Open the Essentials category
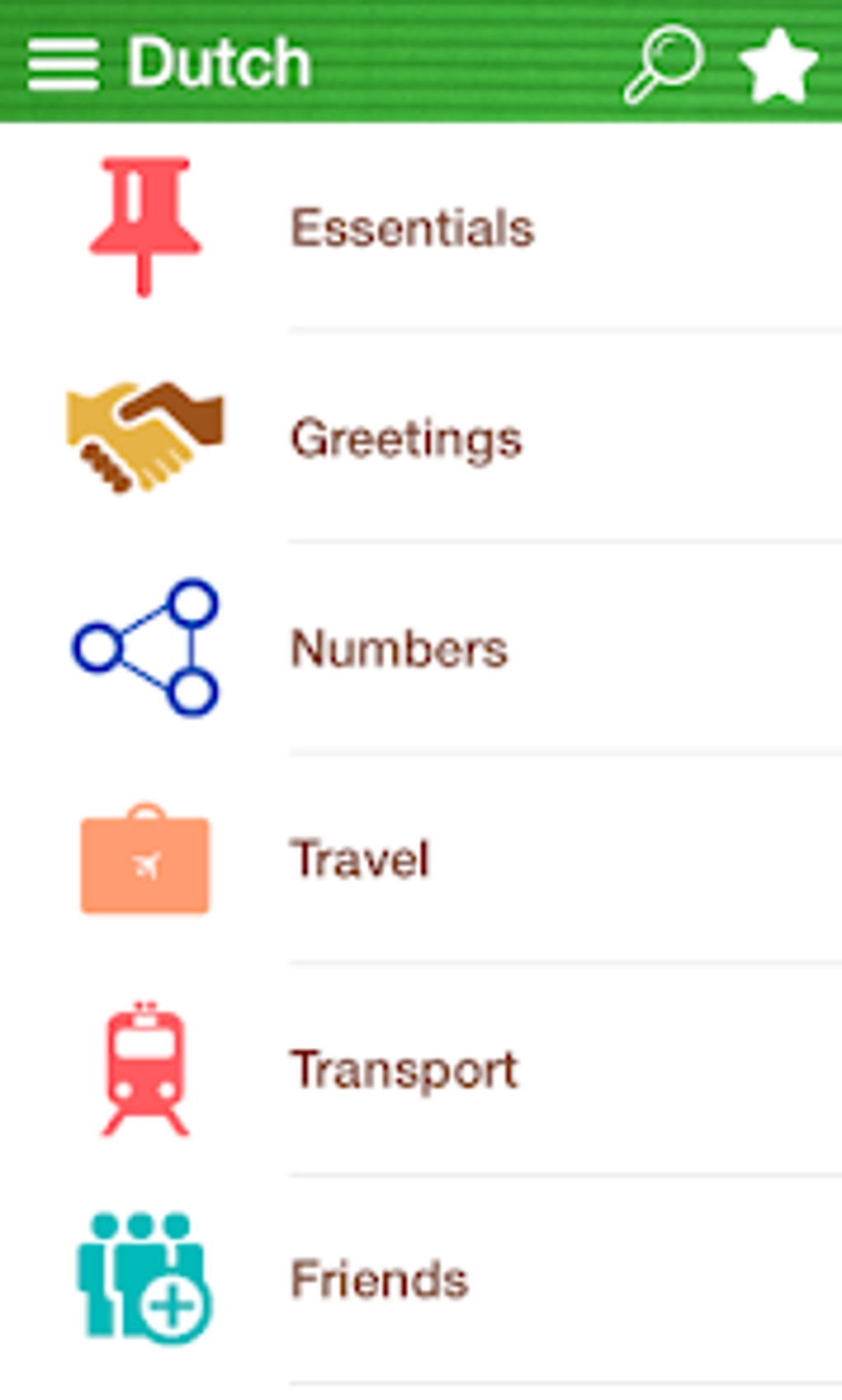Image resolution: width=842 pixels, height=1400 pixels. (413, 228)
